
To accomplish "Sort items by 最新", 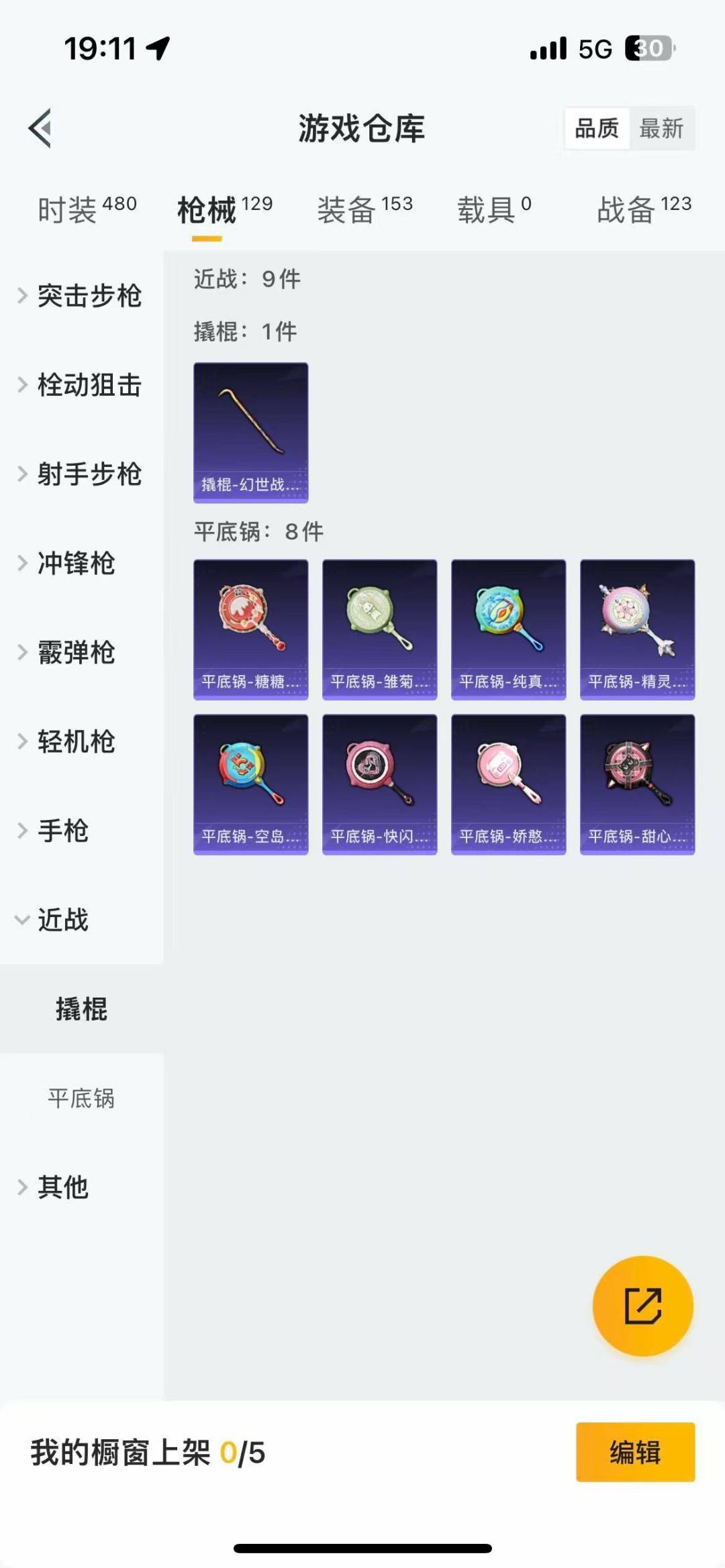I will click(x=661, y=127).
